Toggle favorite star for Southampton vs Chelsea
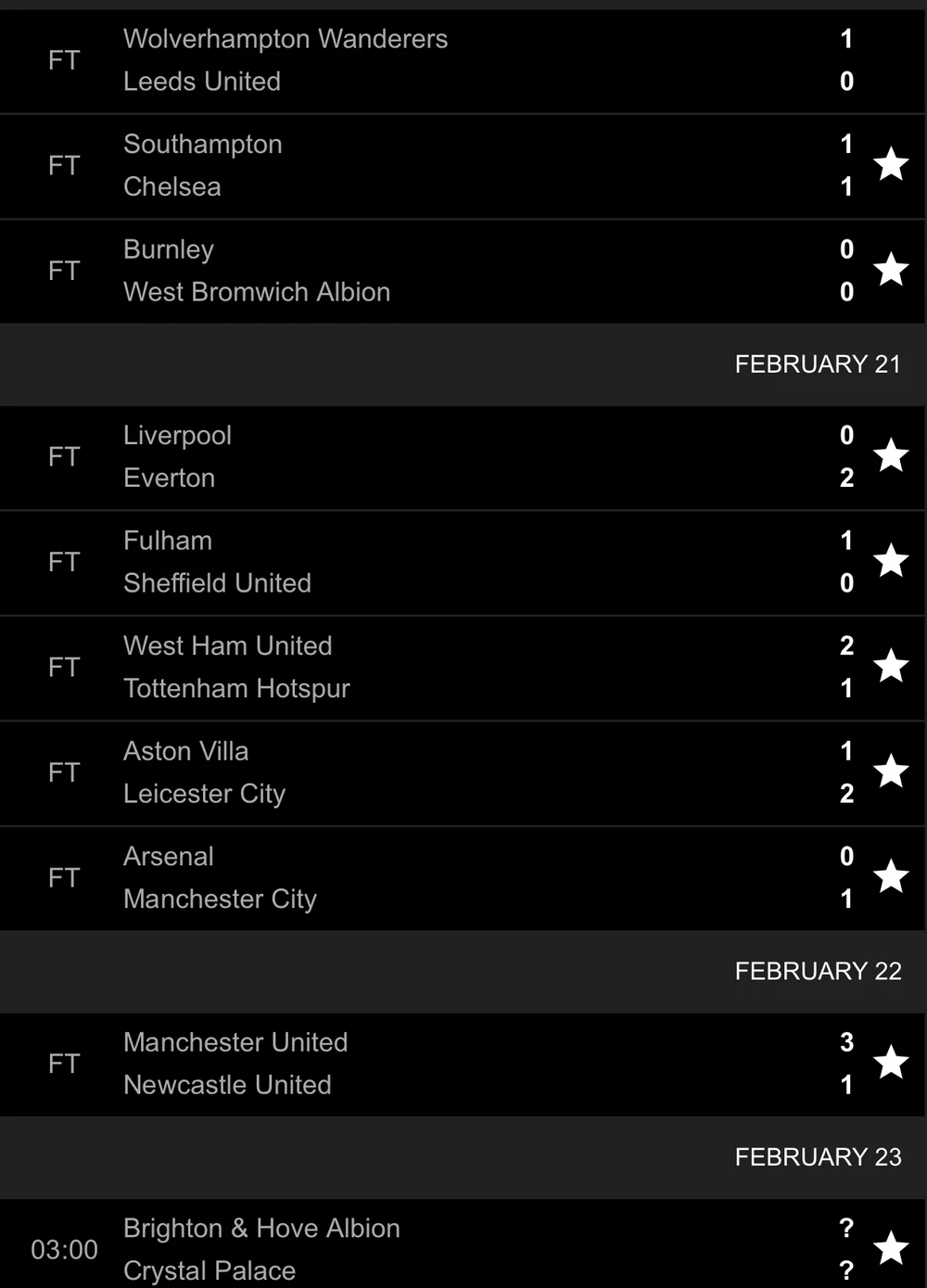Screen dimensions: 927x1288 tap(891, 165)
